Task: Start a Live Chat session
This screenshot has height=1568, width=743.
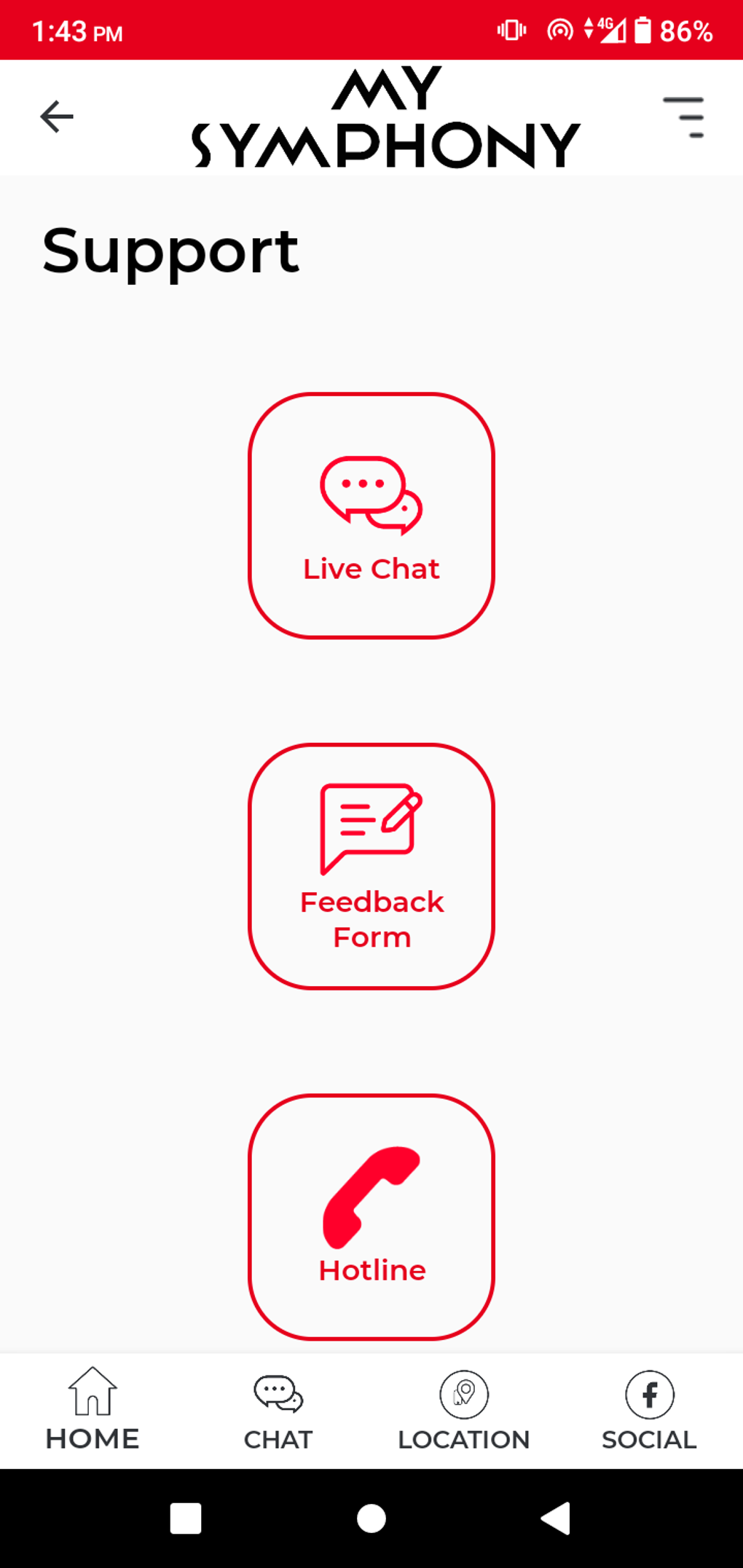Action: [371, 516]
